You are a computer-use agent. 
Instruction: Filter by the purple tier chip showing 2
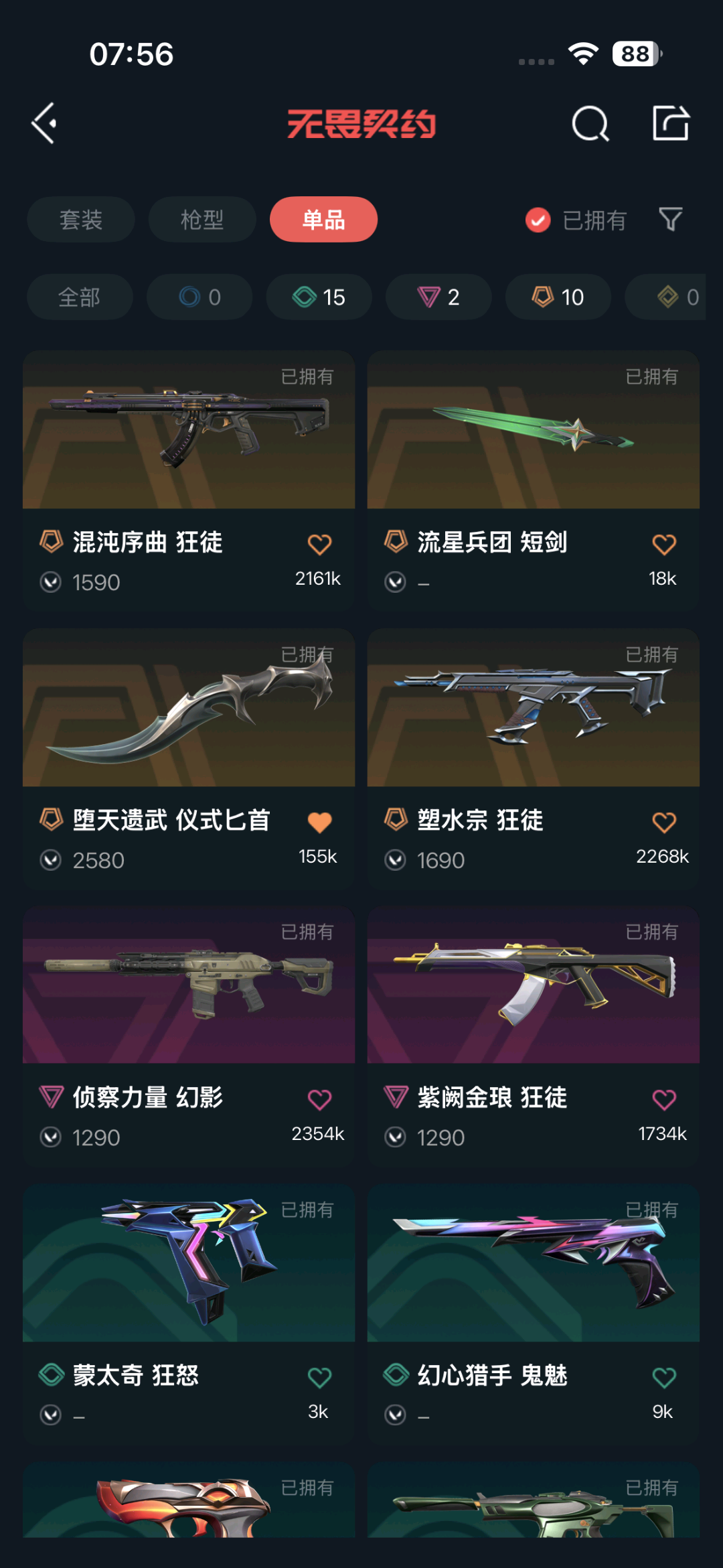click(438, 297)
